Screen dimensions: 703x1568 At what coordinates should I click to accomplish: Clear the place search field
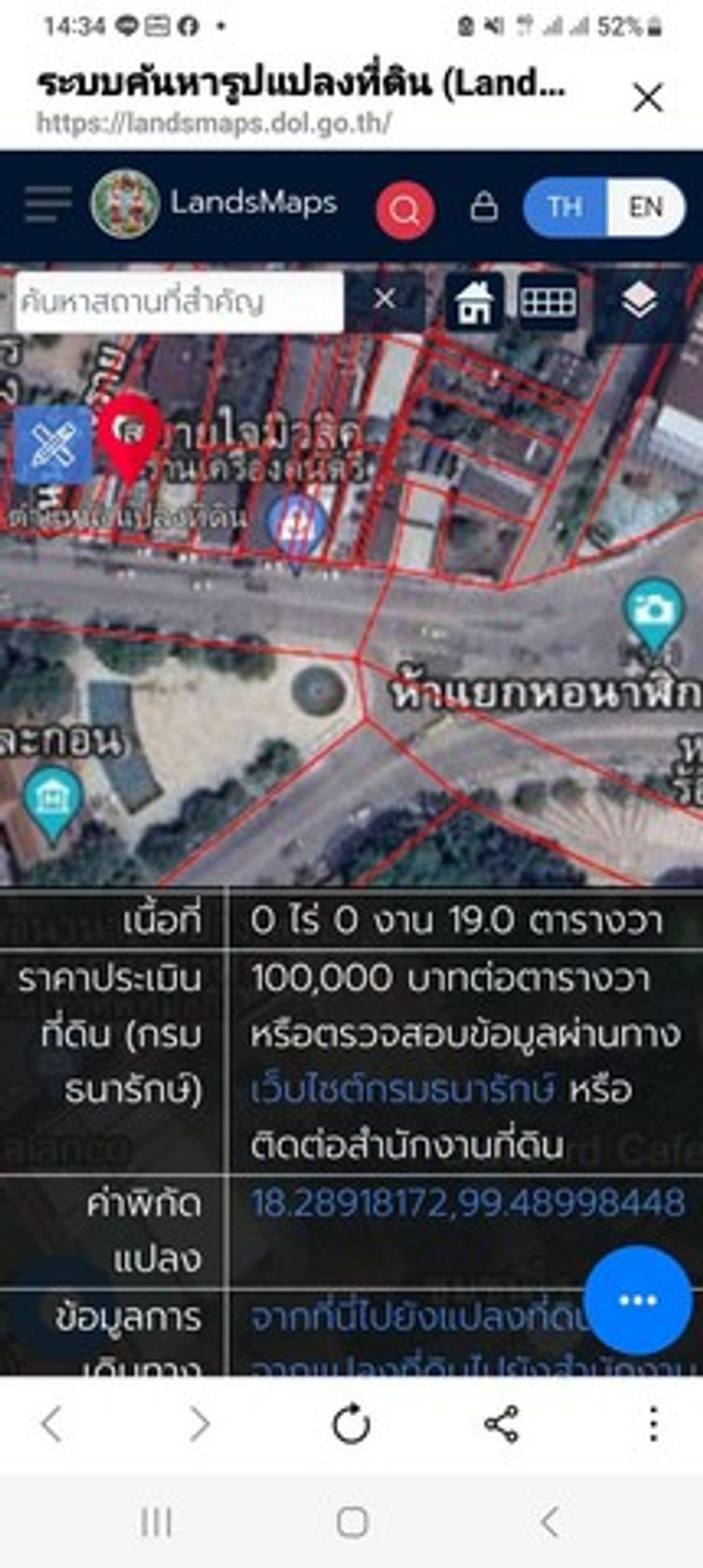click(384, 300)
